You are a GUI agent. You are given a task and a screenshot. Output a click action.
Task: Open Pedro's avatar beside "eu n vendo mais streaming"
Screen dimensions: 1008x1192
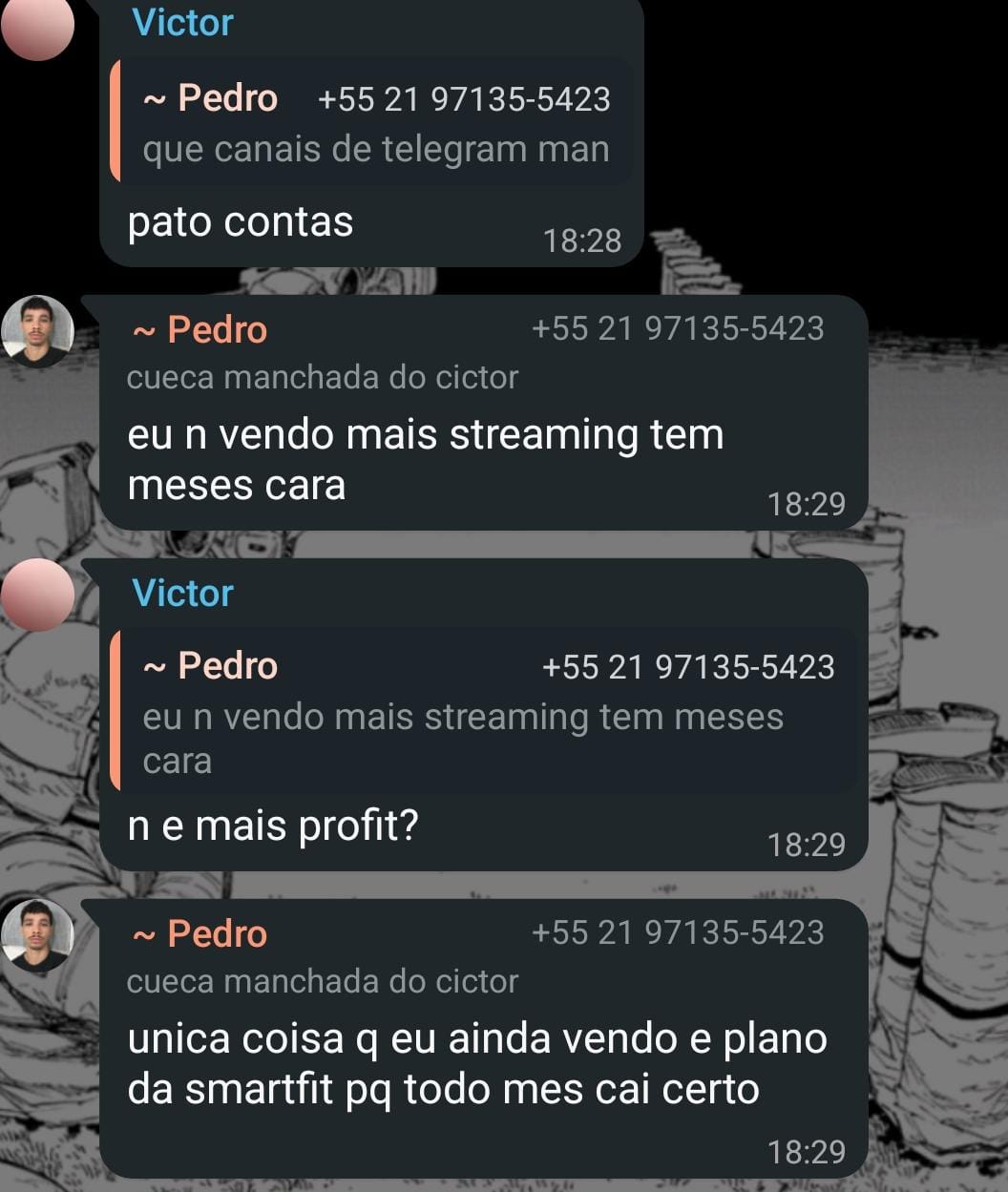tap(37, 331)
